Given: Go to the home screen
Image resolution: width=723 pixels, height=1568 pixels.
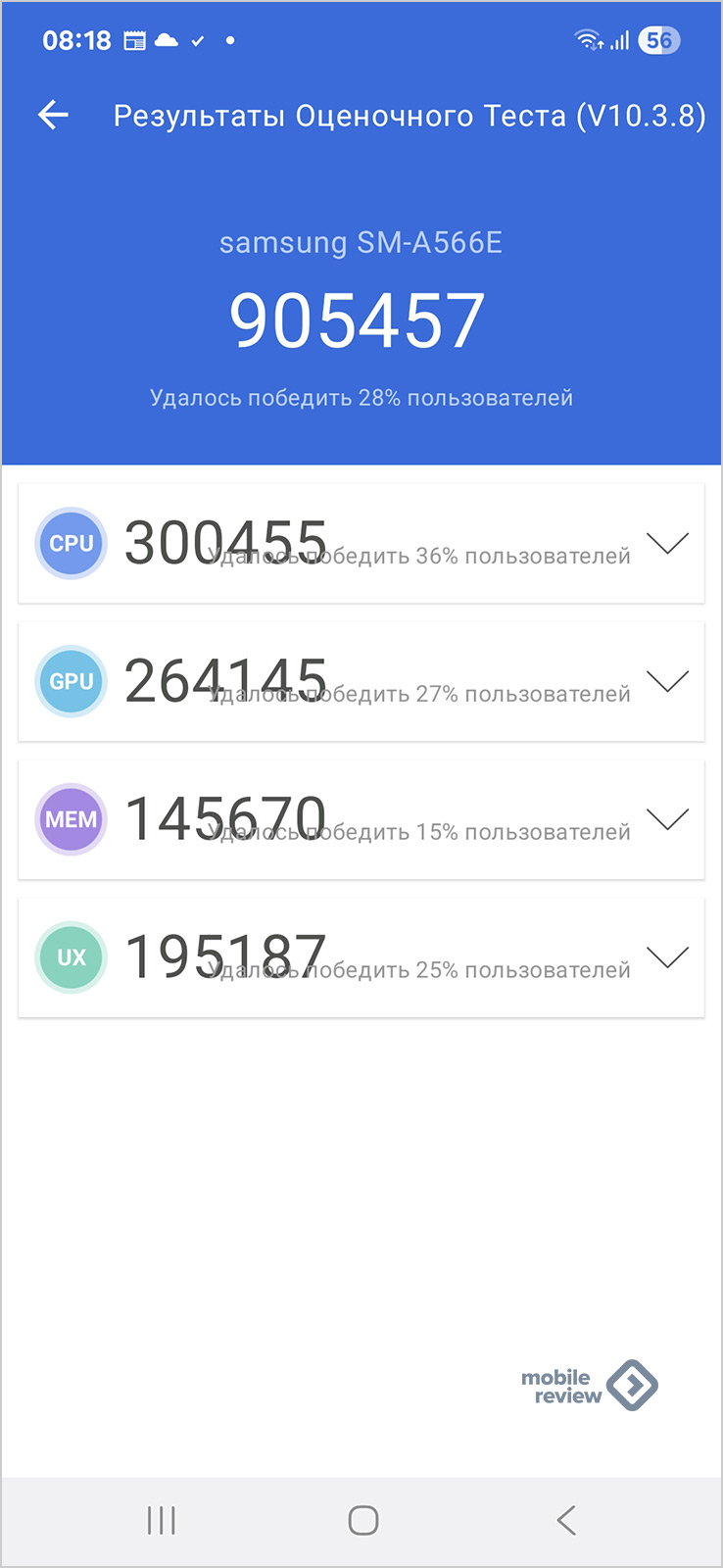Looking at the screenshot, I should 362,1520.
